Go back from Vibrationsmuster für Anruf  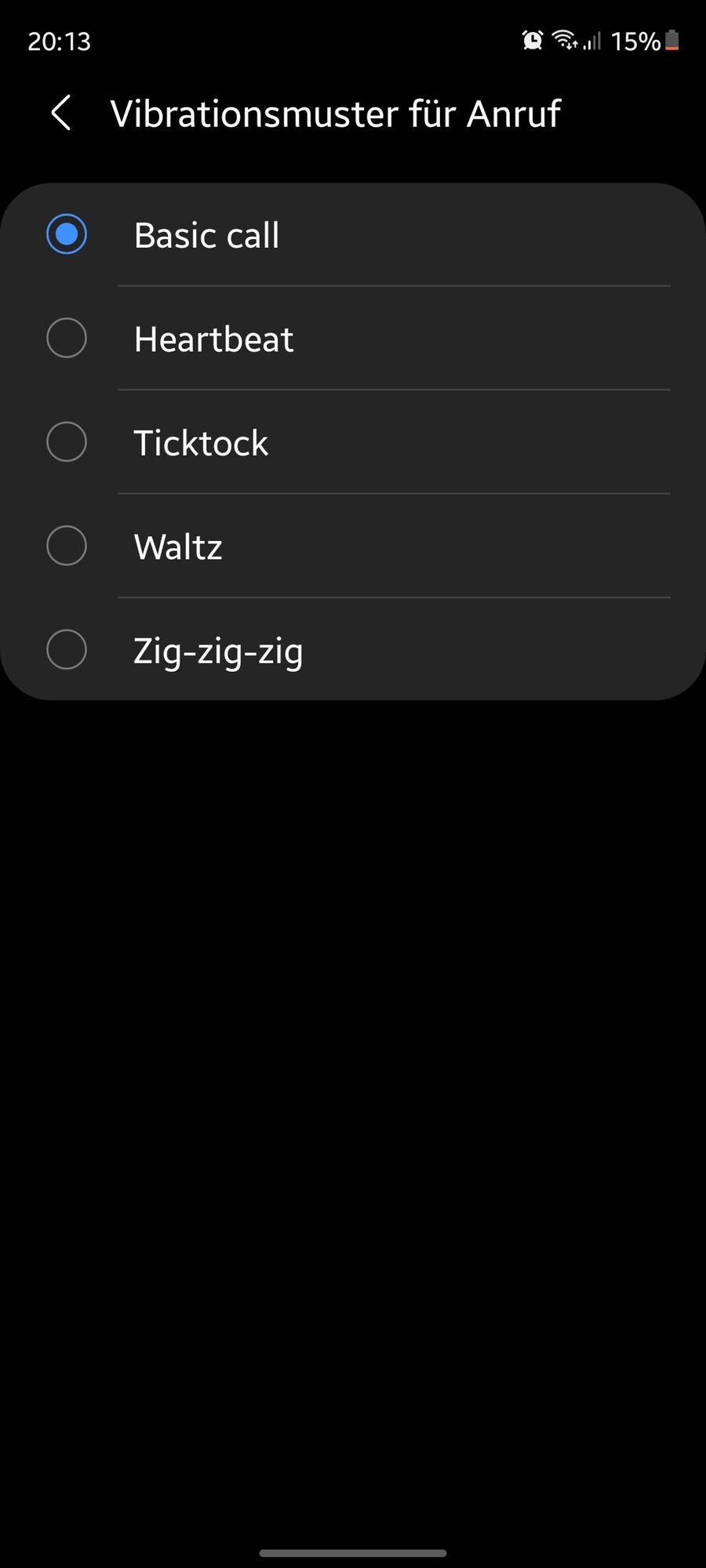click(x=61, y=114)
